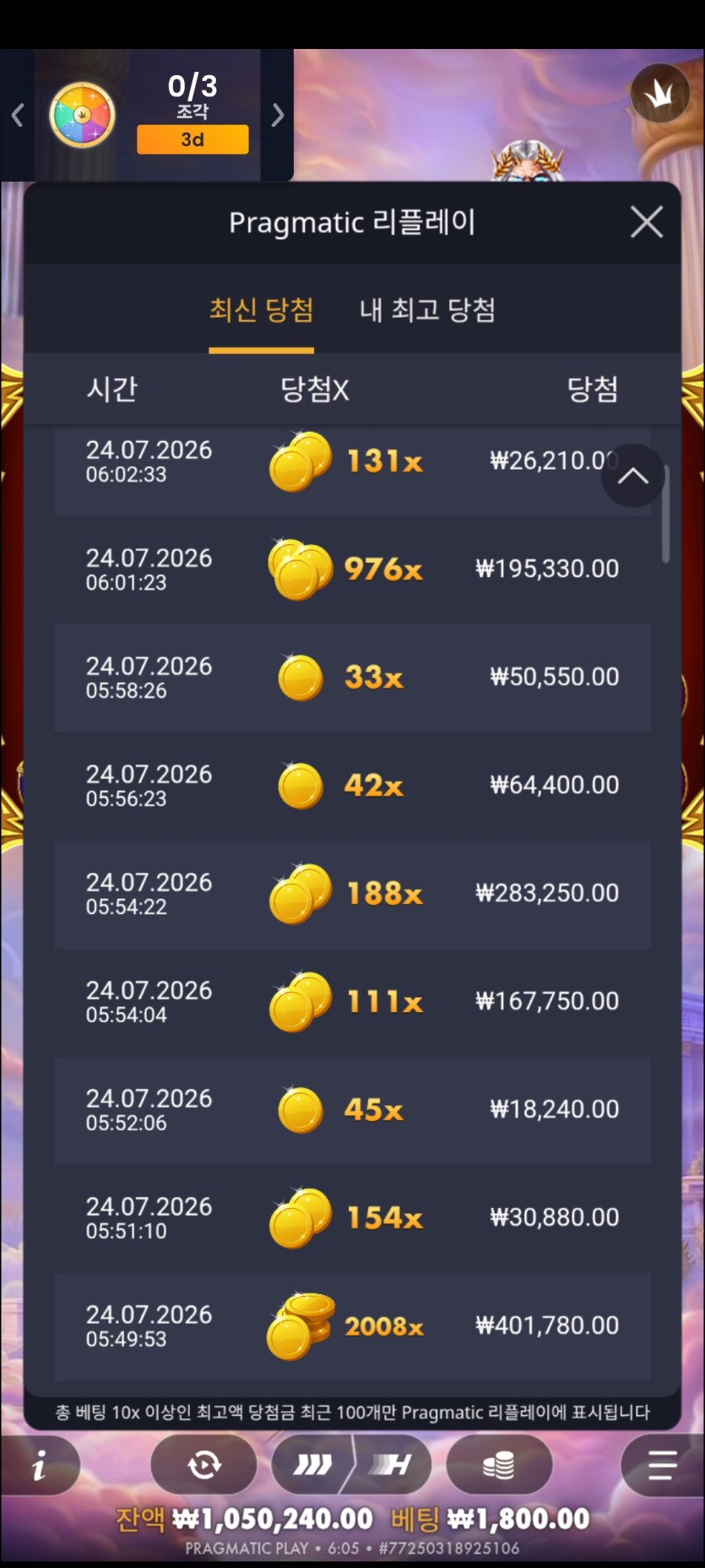
Task: Play the 42x win from 05:56:23
Action: coord(352,786)
